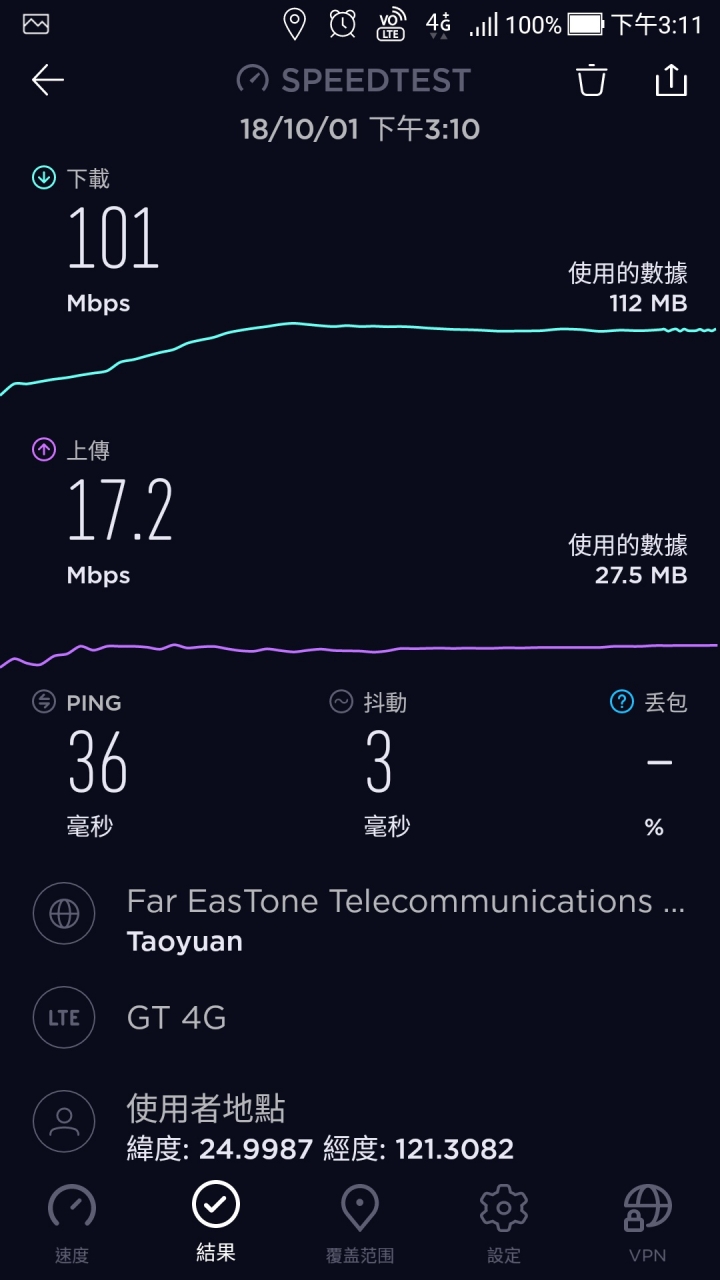720x1280 pixels.
Task: Open the VPN tab
Action: coord(647,1221)
